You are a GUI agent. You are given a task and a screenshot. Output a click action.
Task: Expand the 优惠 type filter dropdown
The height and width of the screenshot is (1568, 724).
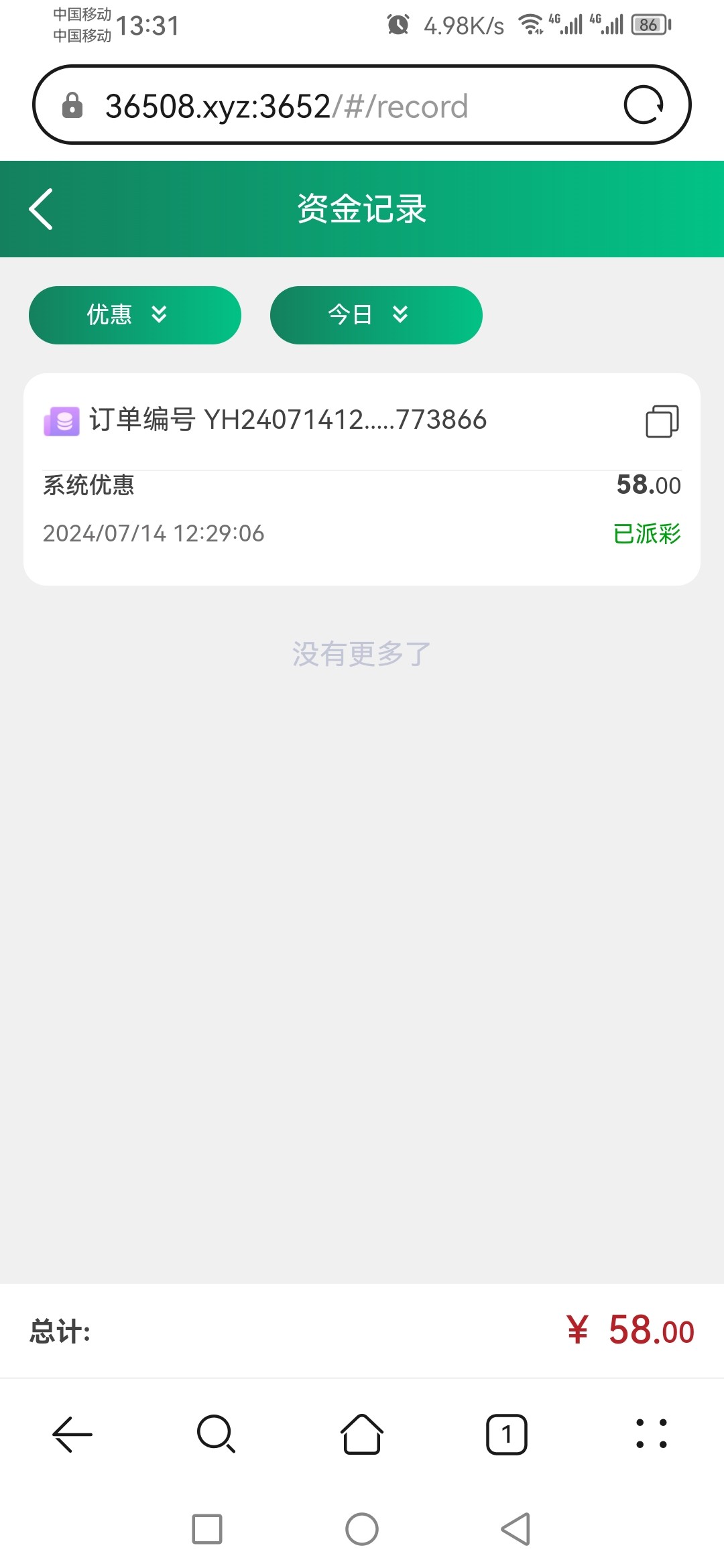[x=135, y=315]
